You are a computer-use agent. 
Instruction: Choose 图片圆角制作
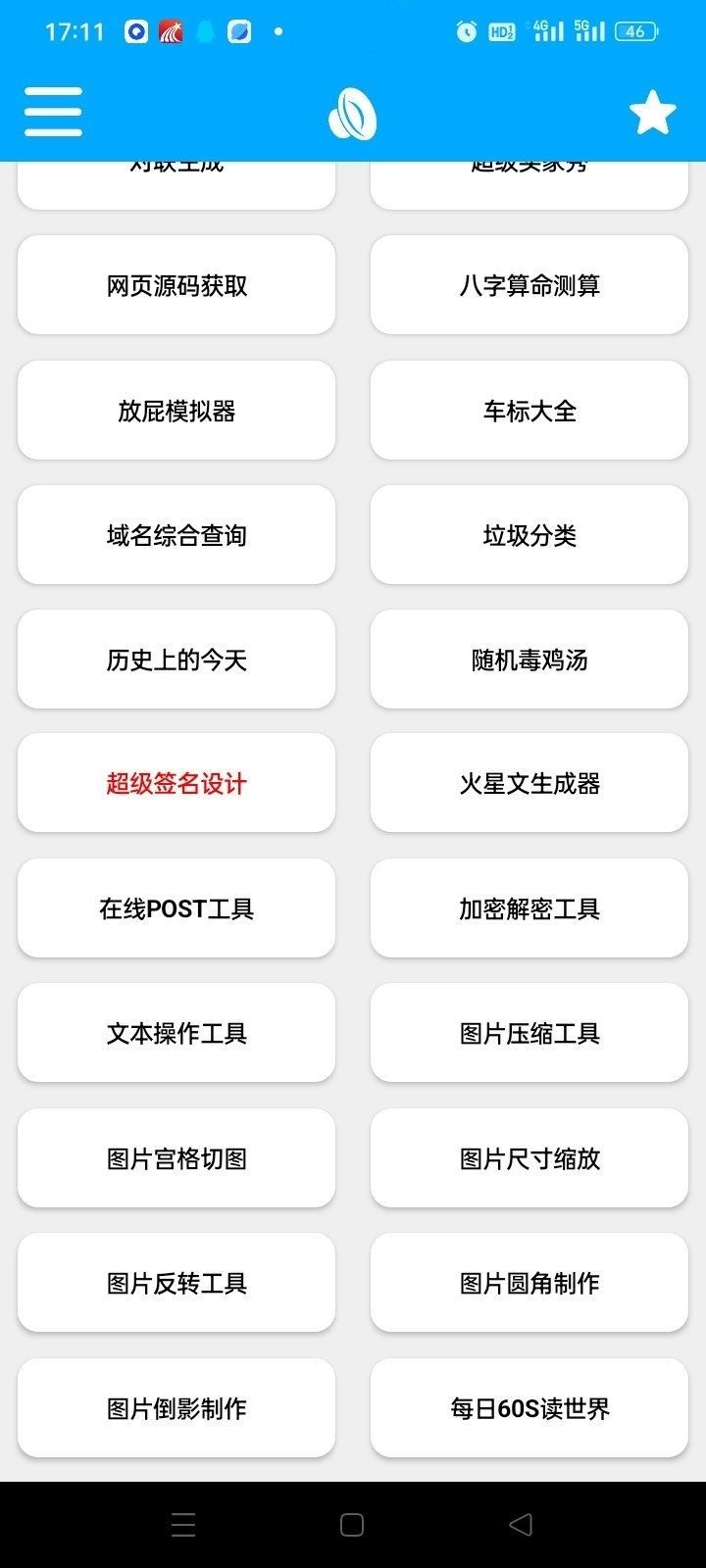coord(529,1283)
